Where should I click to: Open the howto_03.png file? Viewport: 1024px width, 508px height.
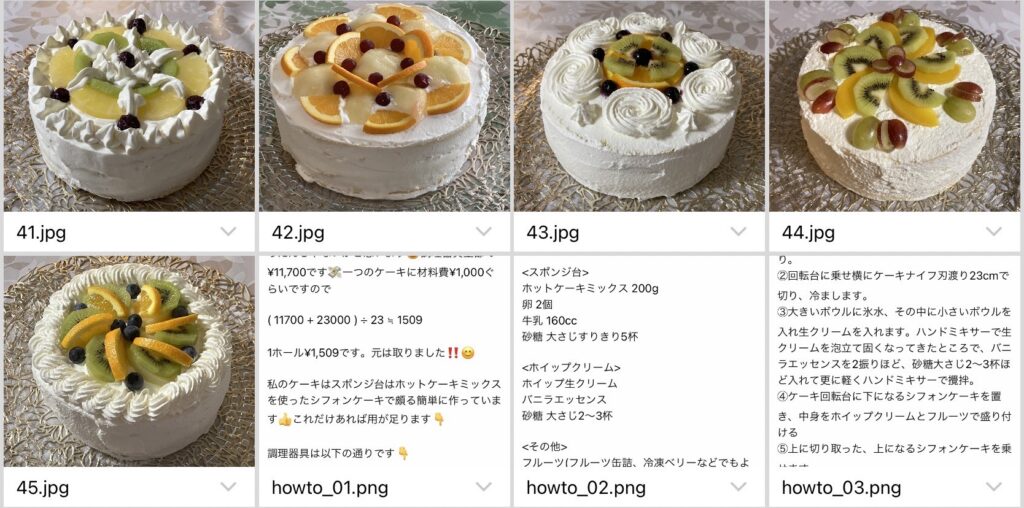894,361
